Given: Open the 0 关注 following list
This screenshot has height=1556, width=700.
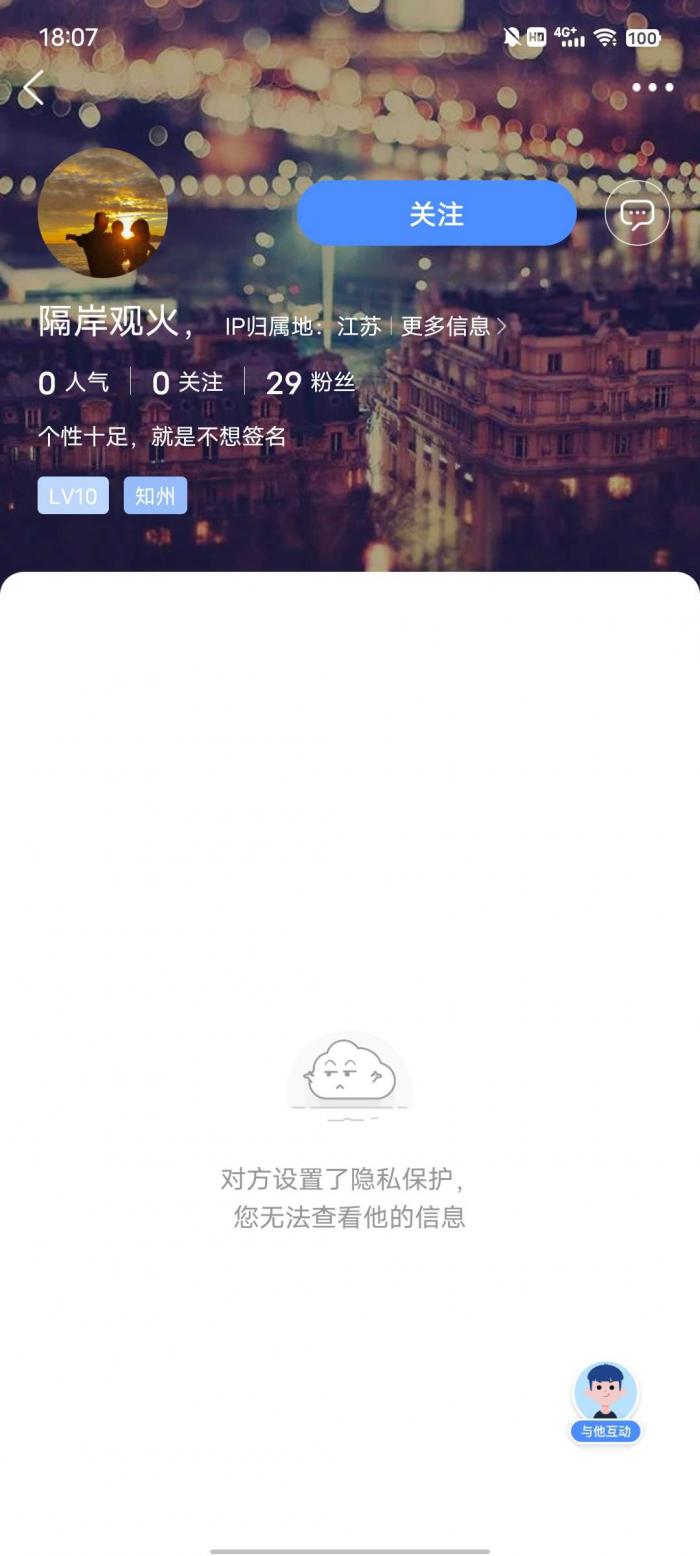Looking at the screenshot, I should (x=187, y=382).
